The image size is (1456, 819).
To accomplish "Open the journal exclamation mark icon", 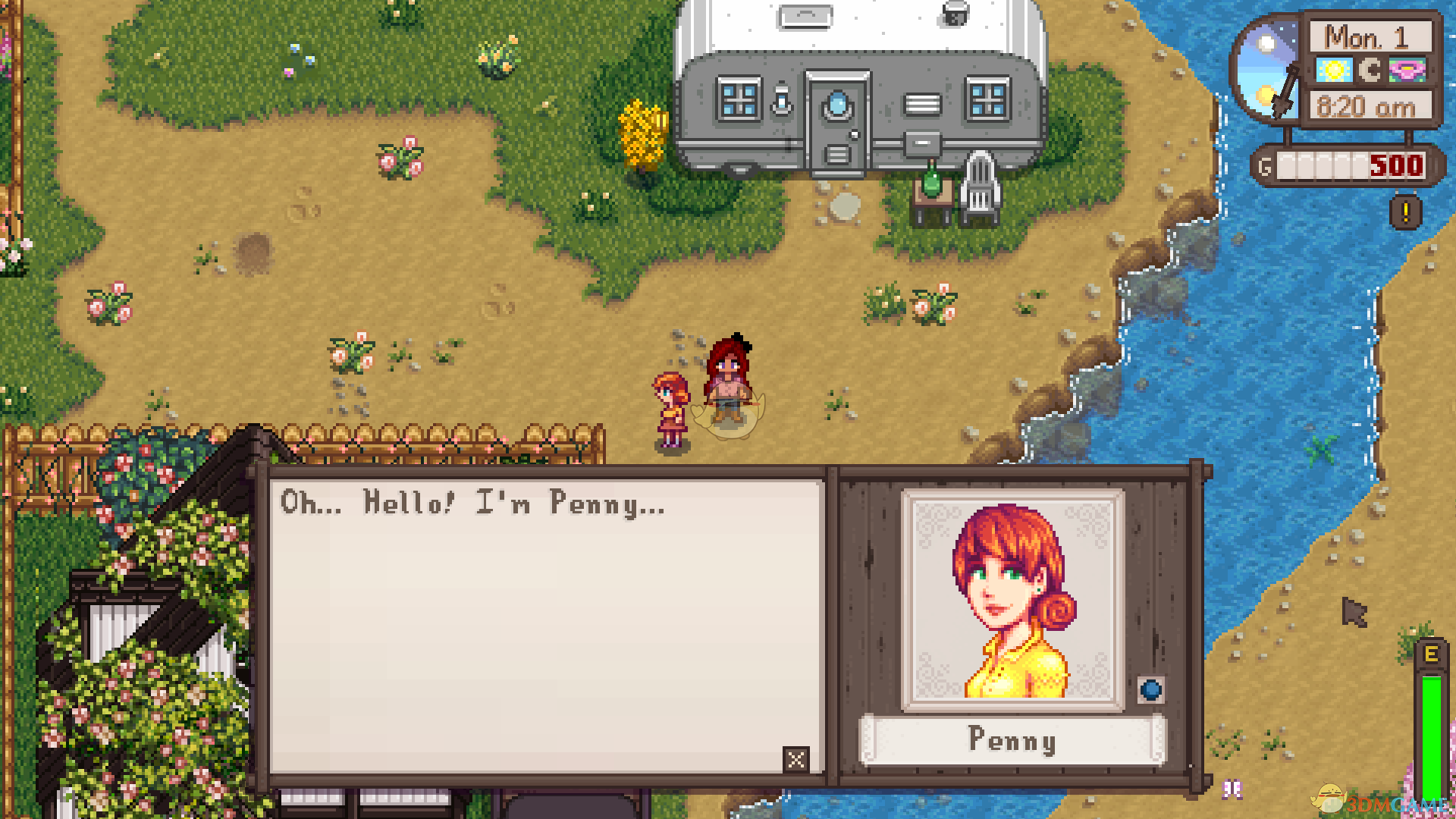I will [x=1405, y=212].
